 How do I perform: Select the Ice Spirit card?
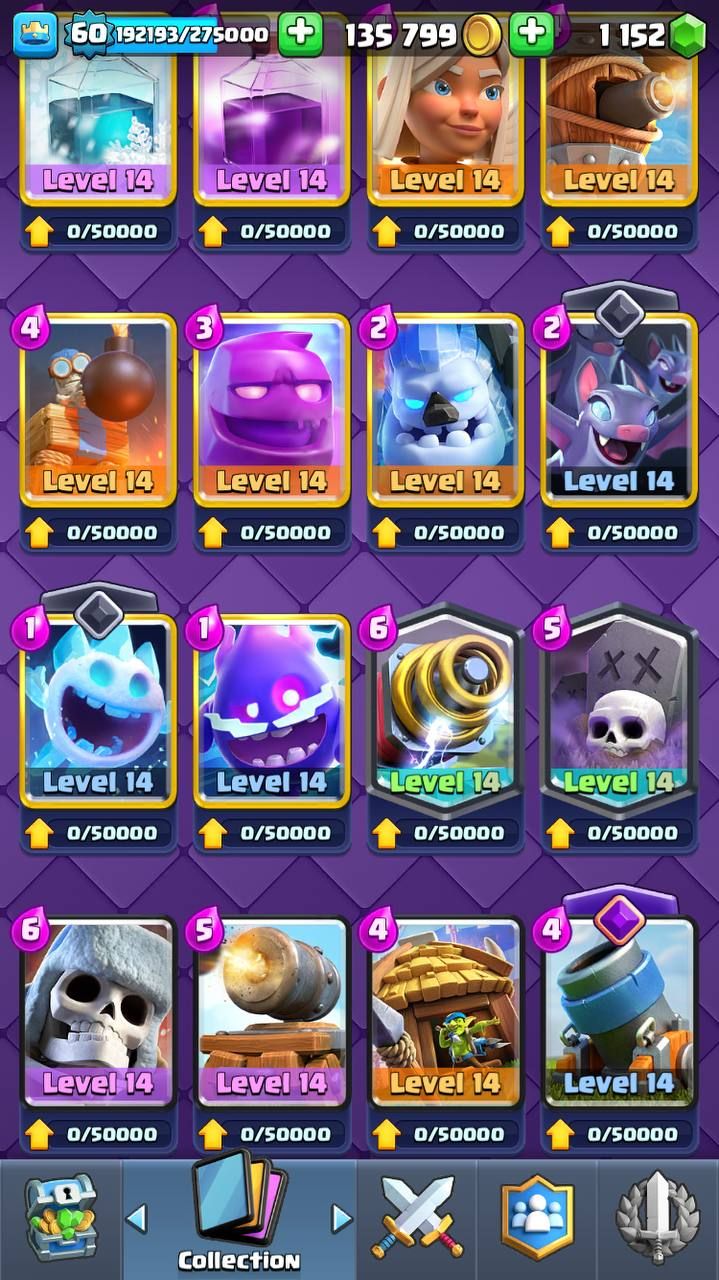pos(98,712)
